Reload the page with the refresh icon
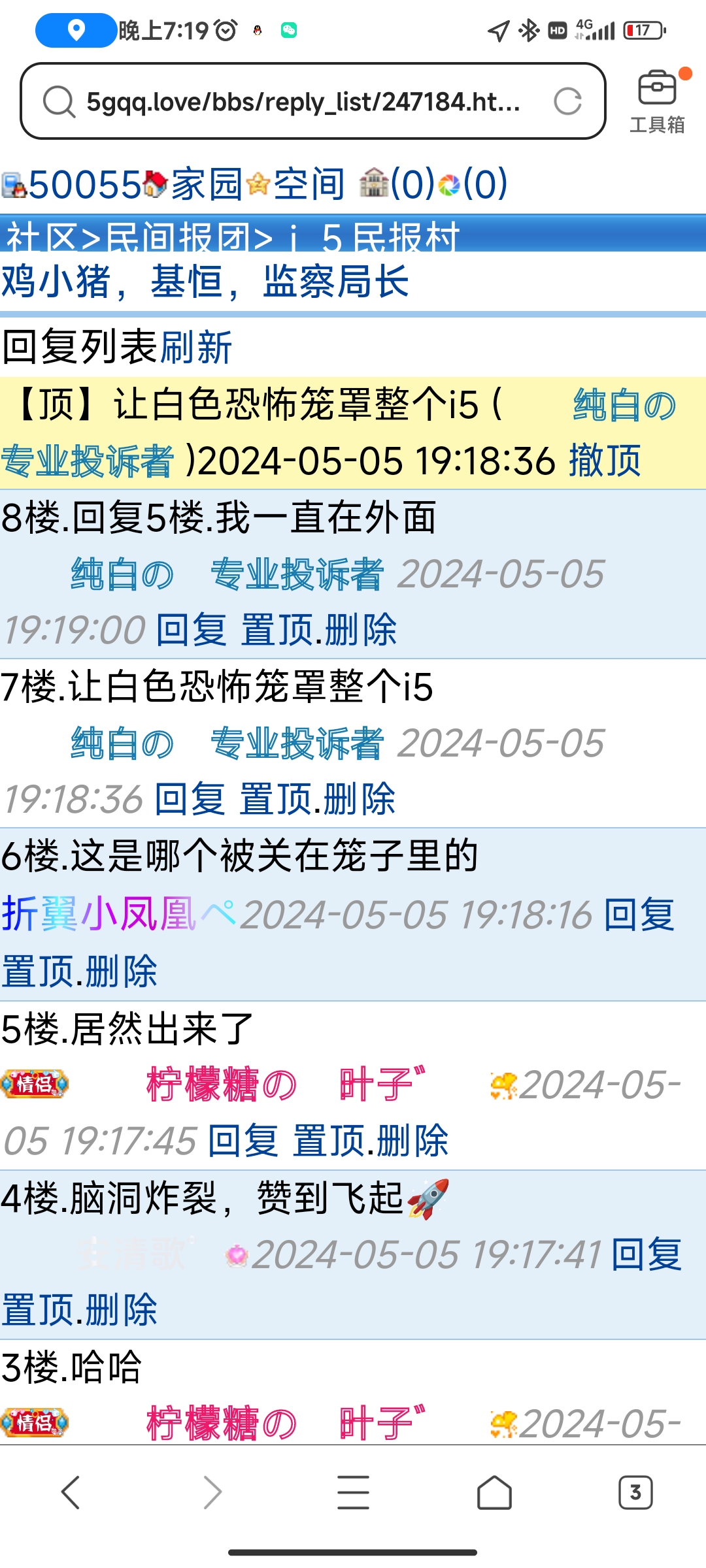 click(x=567, y=101)
